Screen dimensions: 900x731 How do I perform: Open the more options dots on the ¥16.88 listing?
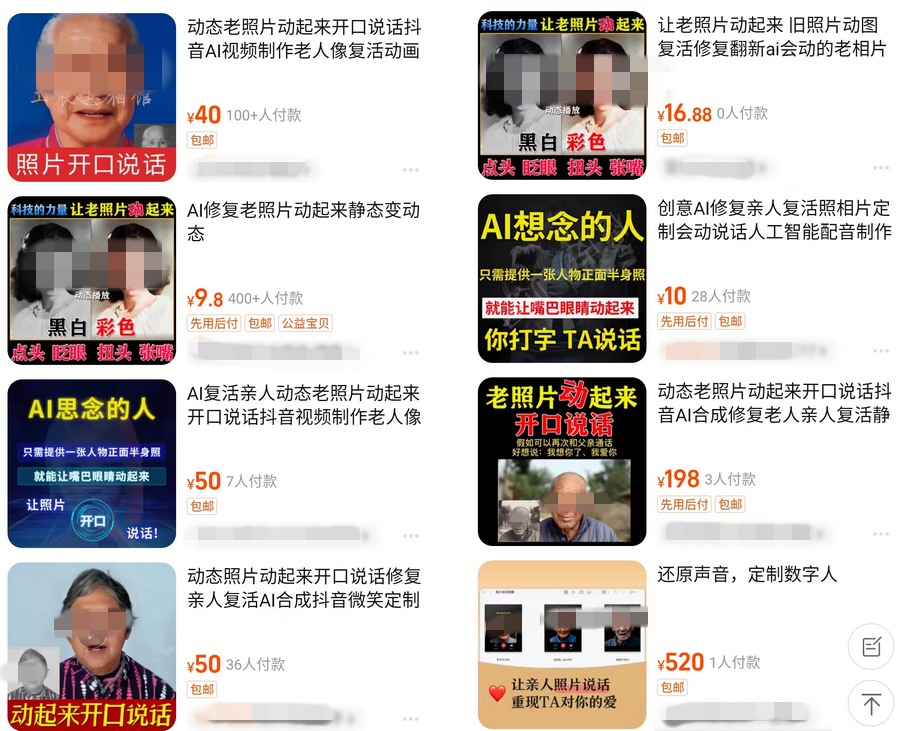pyautogui.click(x=881, y=169)
